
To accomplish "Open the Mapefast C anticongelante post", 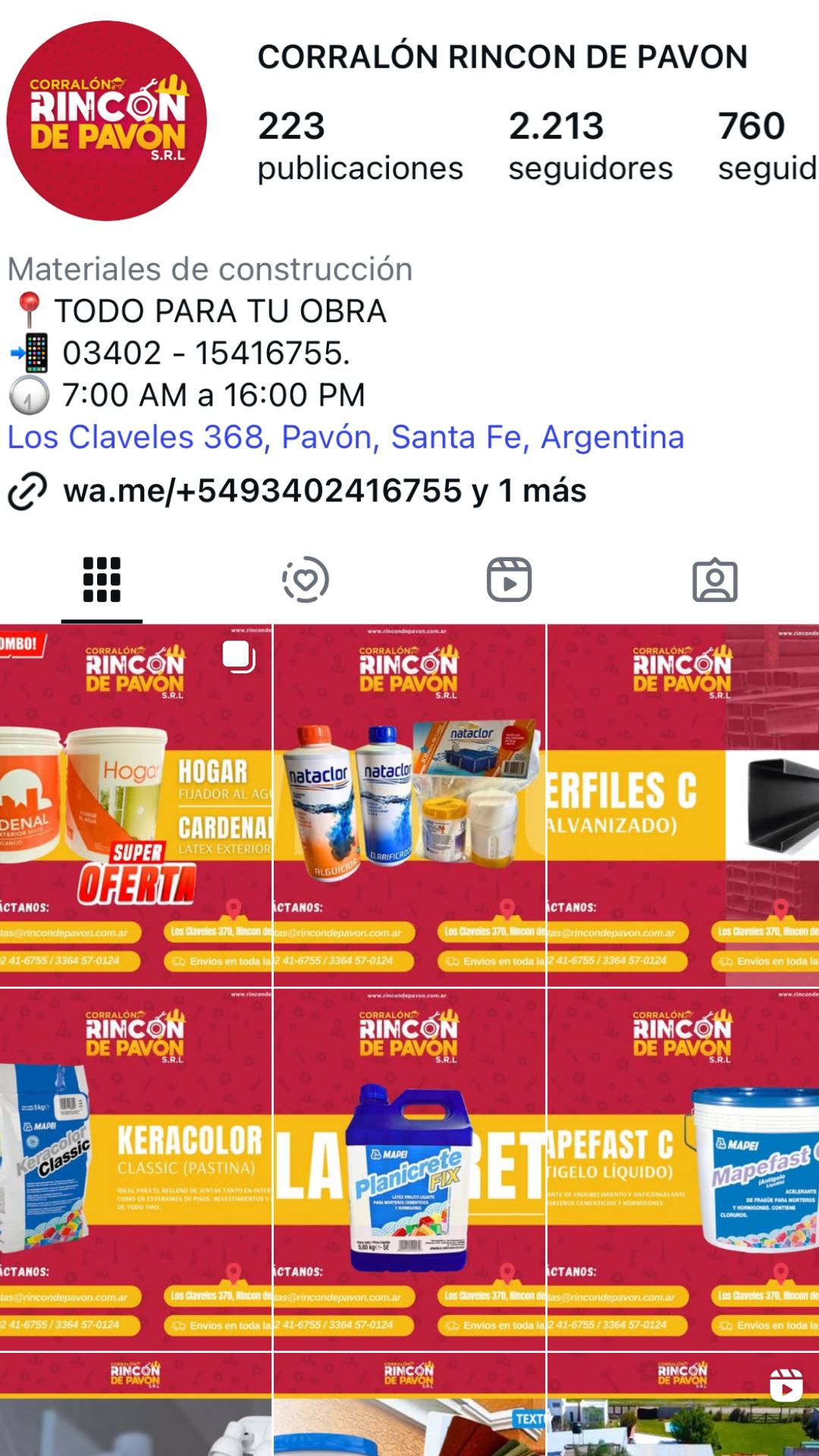I will (x=682, y=1169).
